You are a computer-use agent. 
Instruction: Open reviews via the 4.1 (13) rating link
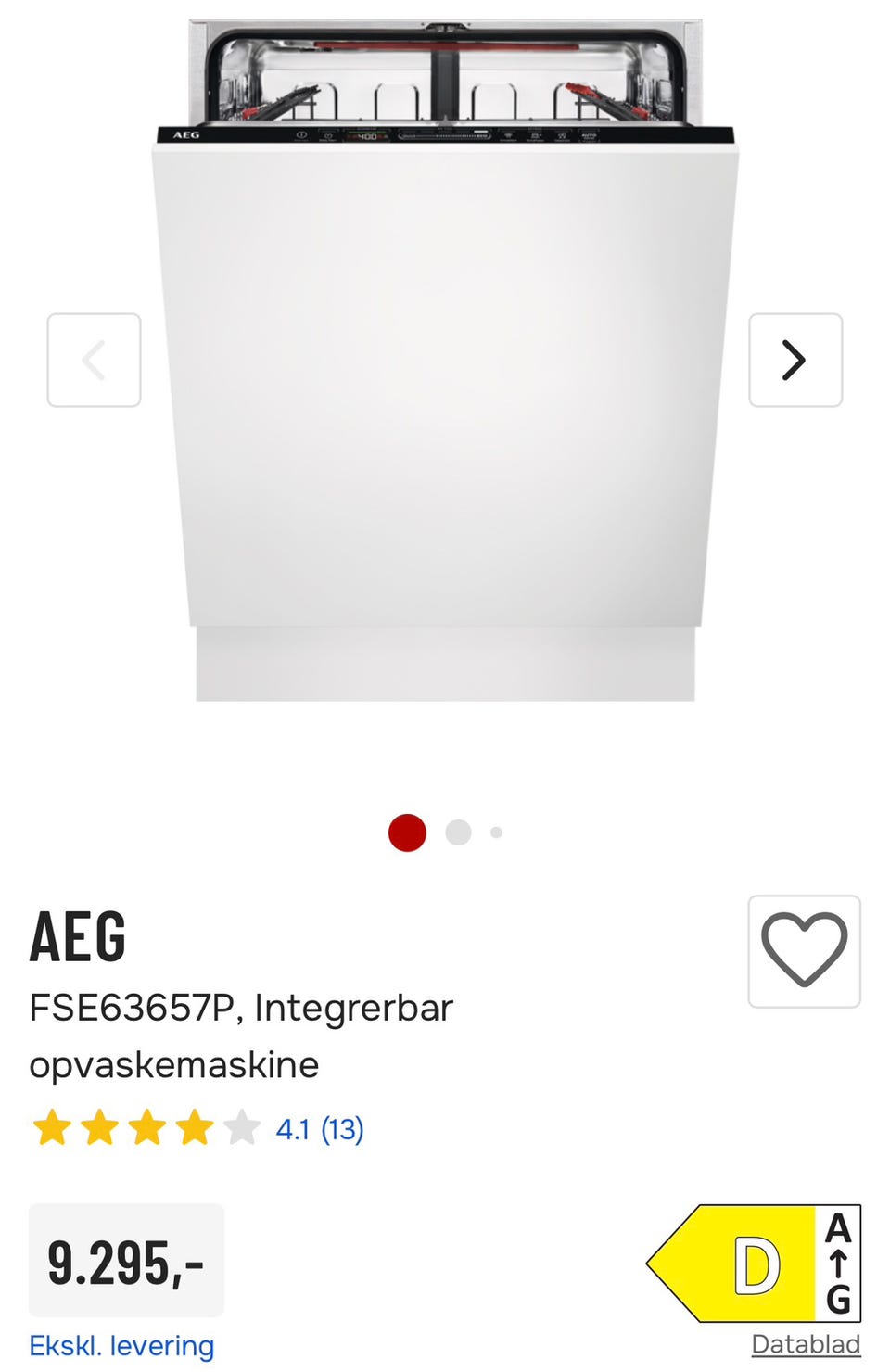click(x=320, y=1128)
